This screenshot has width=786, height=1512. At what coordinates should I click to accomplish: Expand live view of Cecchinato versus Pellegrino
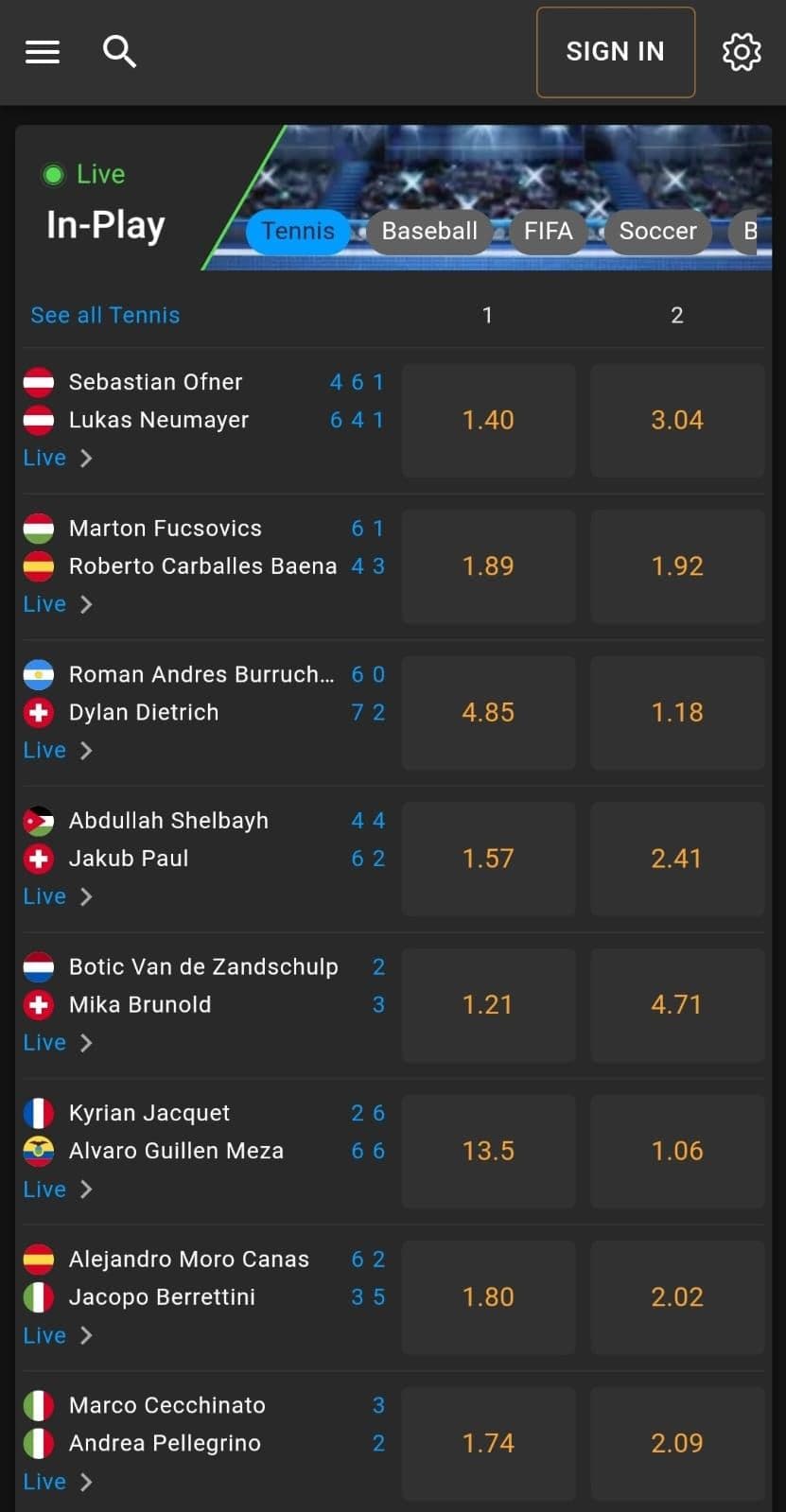click(59, 1481)
